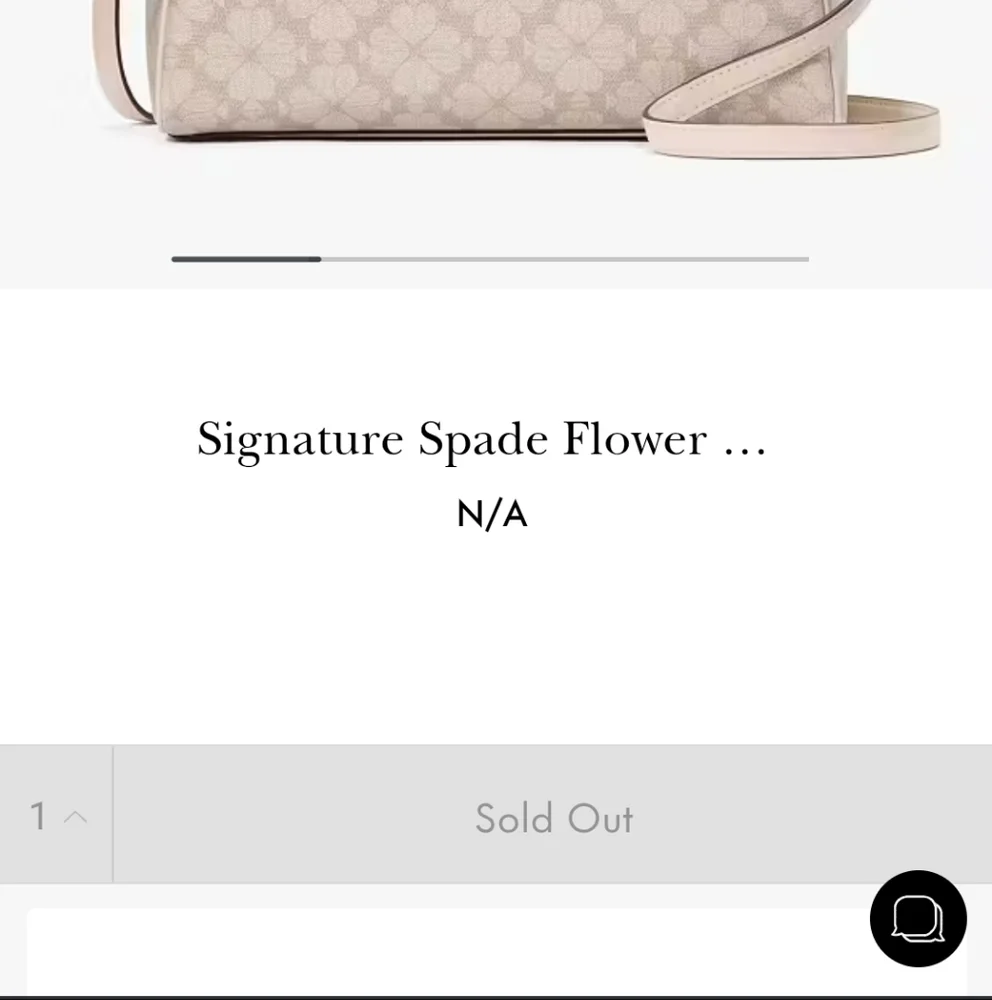Select quantity value 1
Screen dimensions: 992x1000
pyautogui.click(x=38, y=816)
